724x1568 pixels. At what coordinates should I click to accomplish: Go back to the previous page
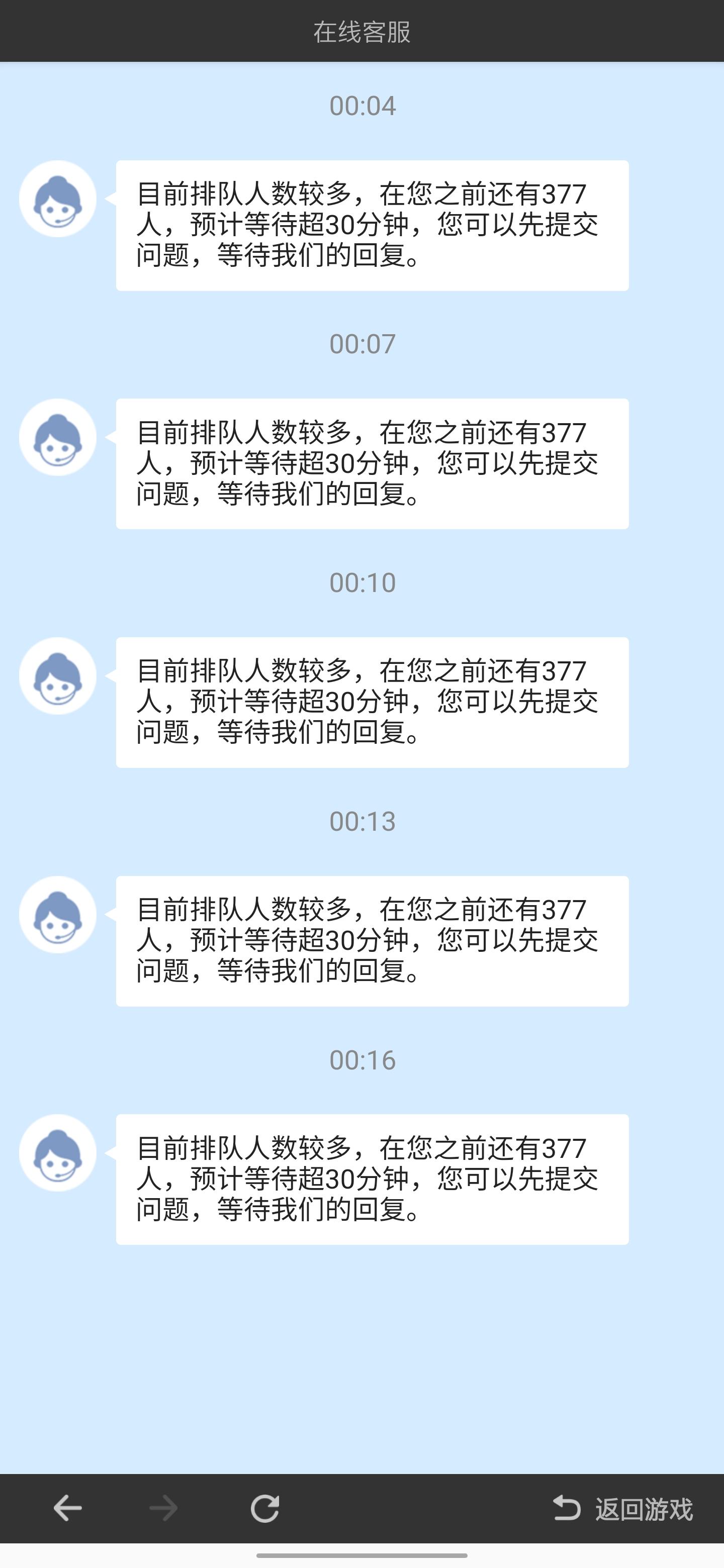[67, 1508]
